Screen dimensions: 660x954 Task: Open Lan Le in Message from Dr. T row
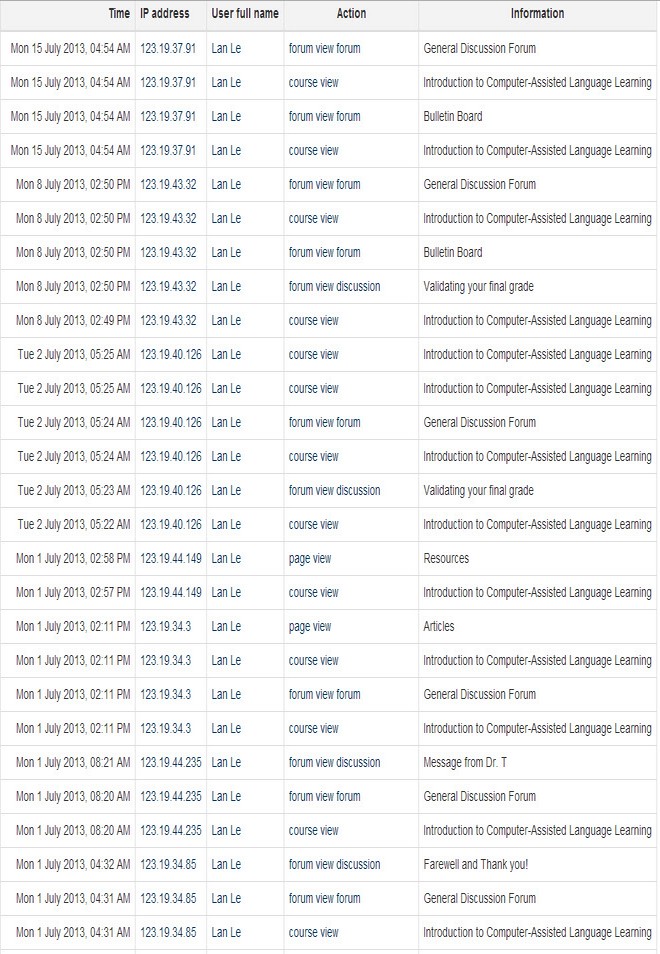point(226,762)
